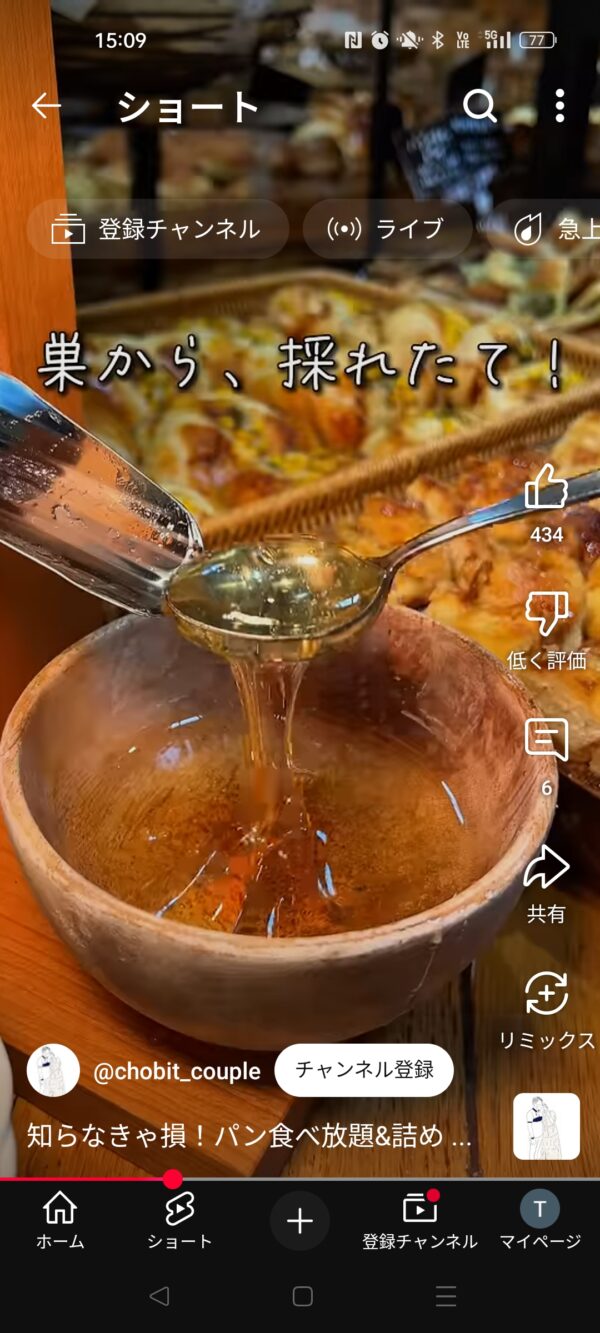Remix this short with リミックス
Image resolution: width=600 pixels, height=1333 pixels.
point(546,995)
